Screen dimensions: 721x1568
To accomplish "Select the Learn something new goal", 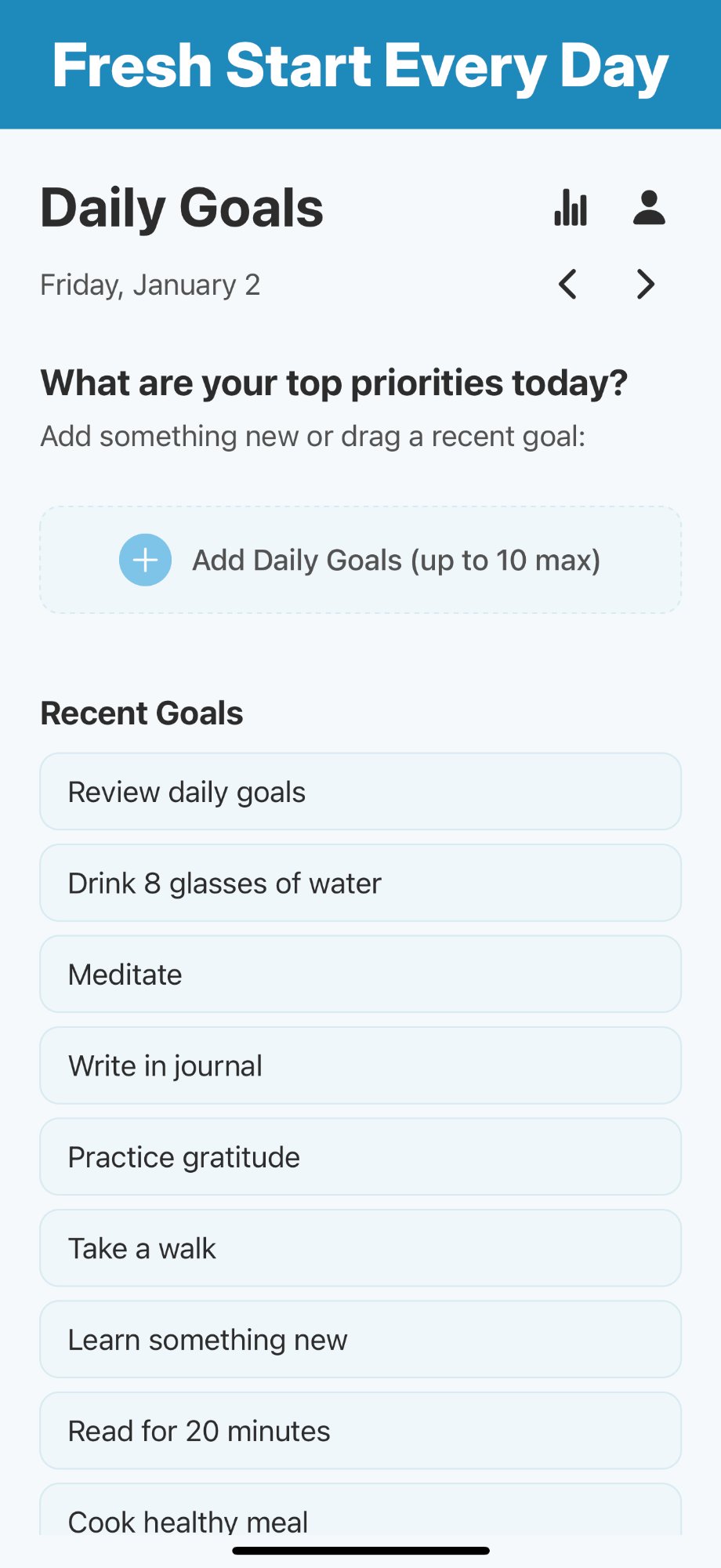I will pos(360,1339).
